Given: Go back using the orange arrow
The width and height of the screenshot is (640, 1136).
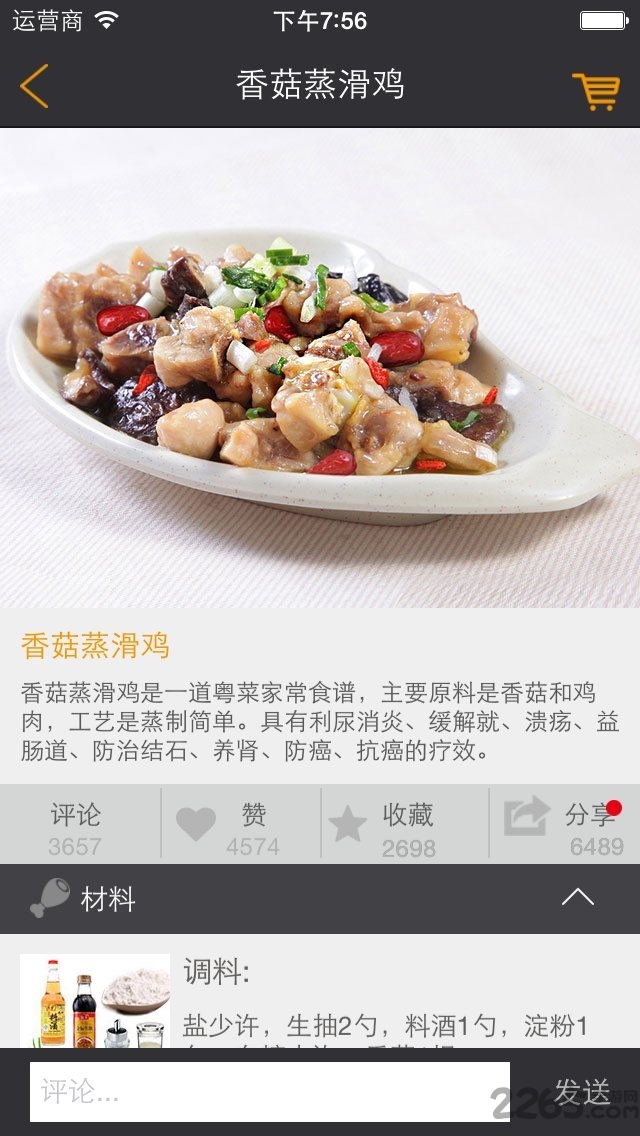Looking at the screenshot, I should [34, 86].
